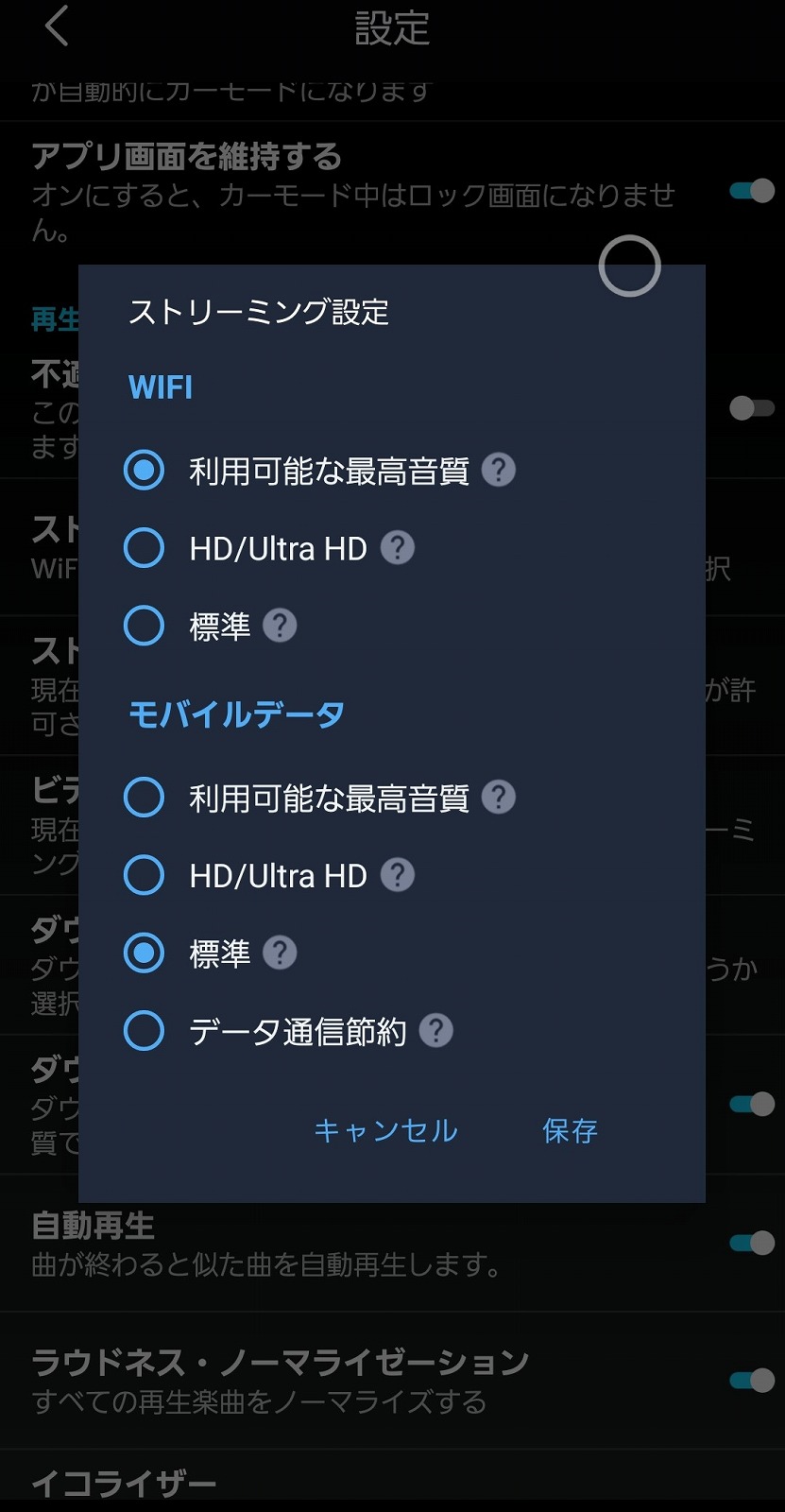Open help icon beside WIFI 利用可能な最高音質

pos(499,470)
